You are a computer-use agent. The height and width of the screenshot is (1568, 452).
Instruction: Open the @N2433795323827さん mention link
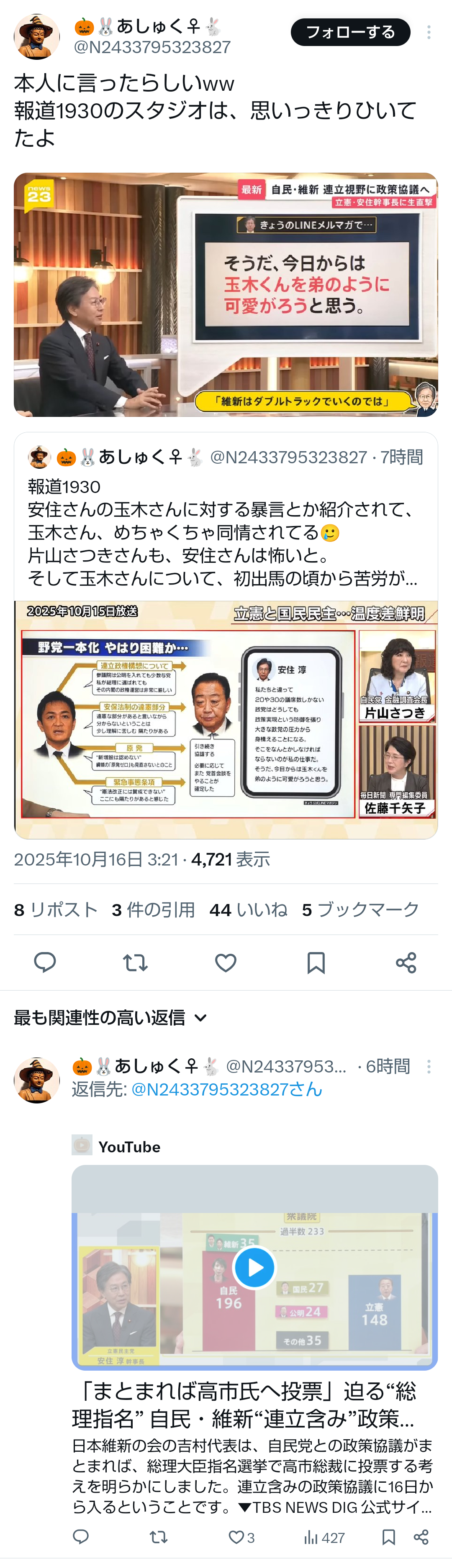point(226,1089)
